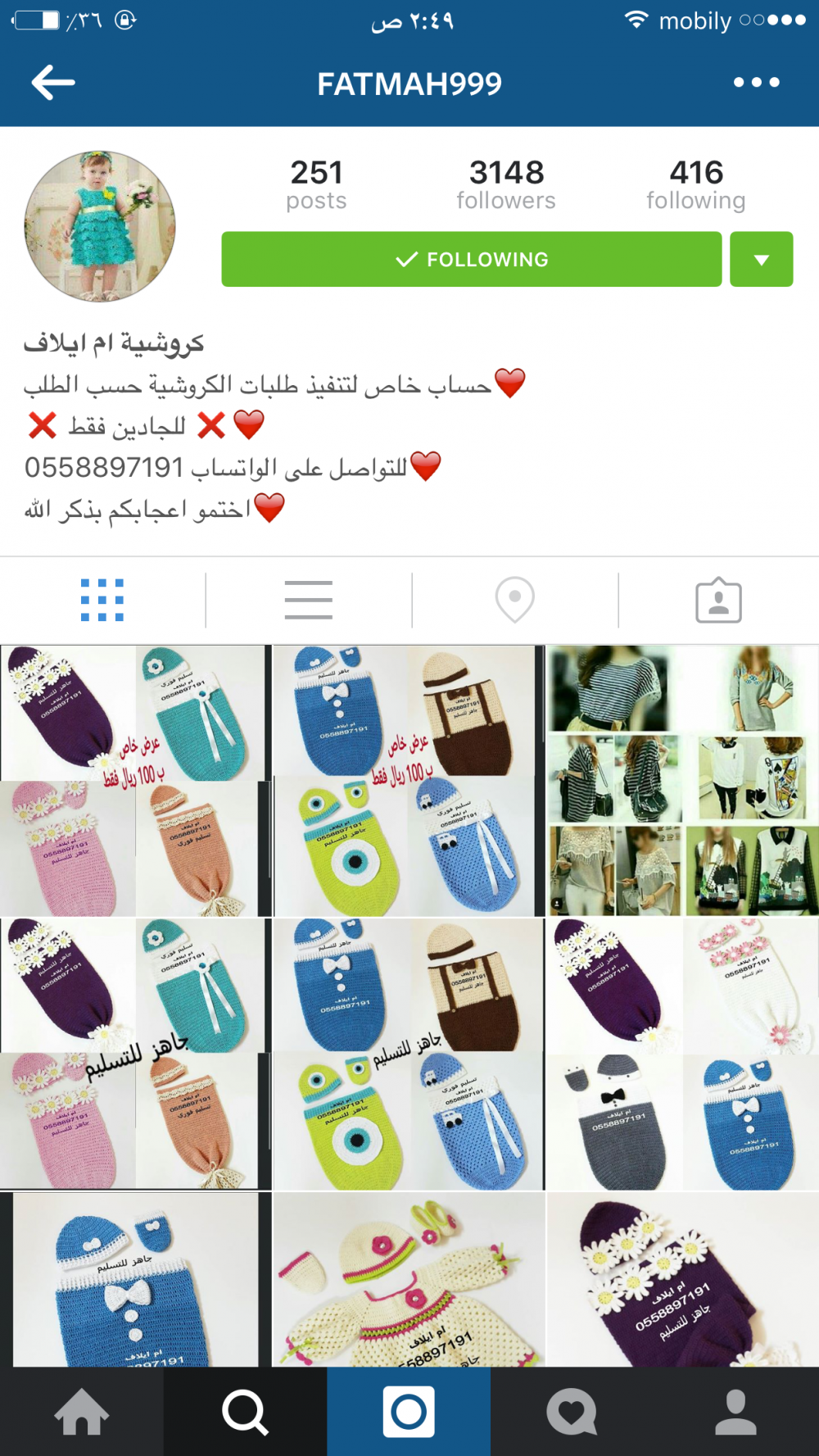Switch to grid view tab
This screenshot has width=819, height=1456.
102,600
